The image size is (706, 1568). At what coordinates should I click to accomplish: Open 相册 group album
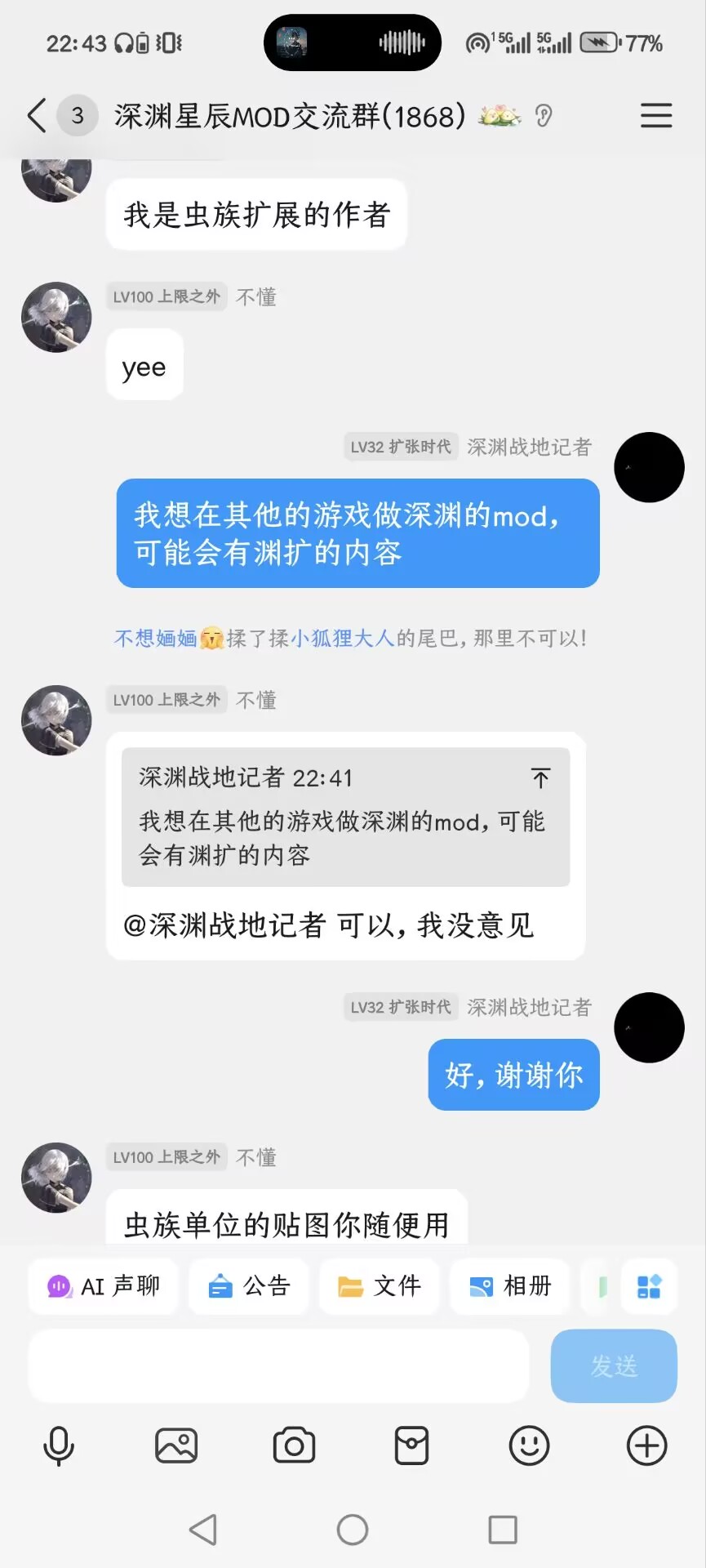click(510, 1286)
